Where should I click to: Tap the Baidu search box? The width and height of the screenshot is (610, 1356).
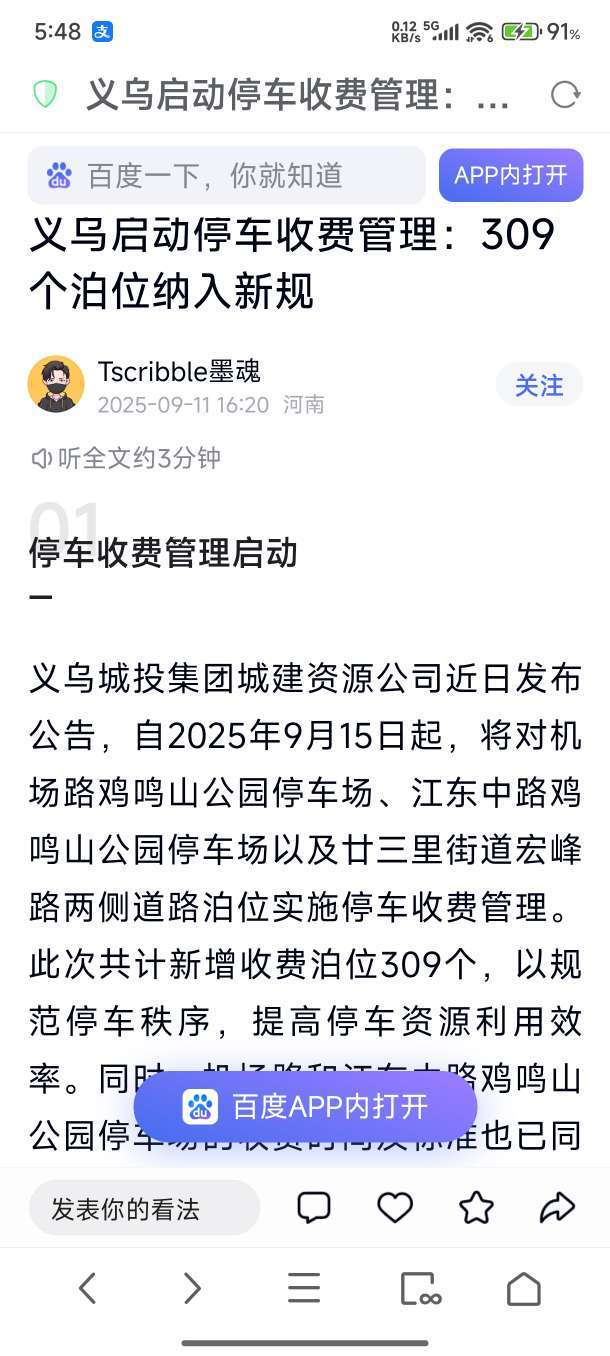pos(226,176)
